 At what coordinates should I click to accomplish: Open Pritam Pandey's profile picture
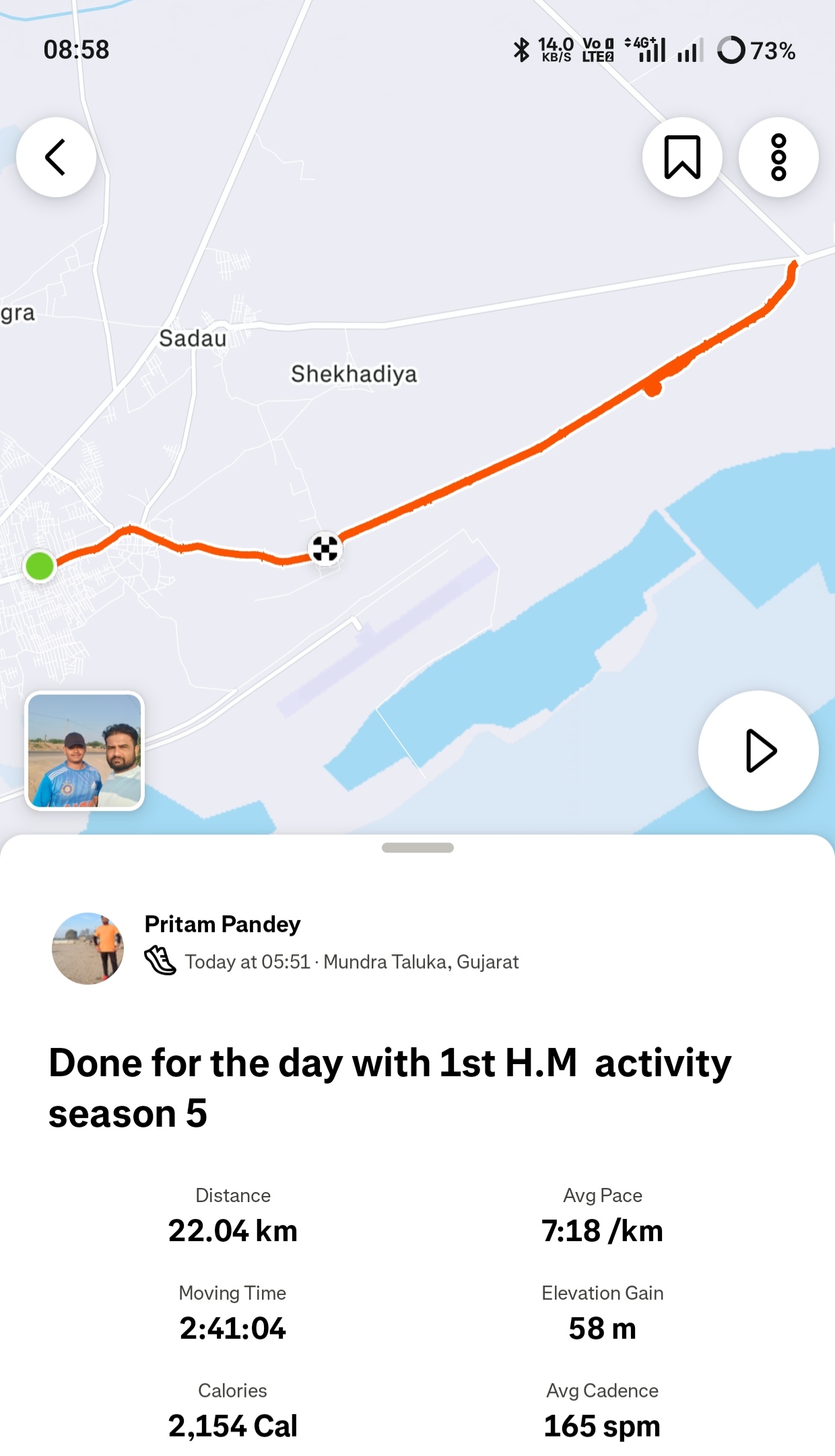coord(88,948)
